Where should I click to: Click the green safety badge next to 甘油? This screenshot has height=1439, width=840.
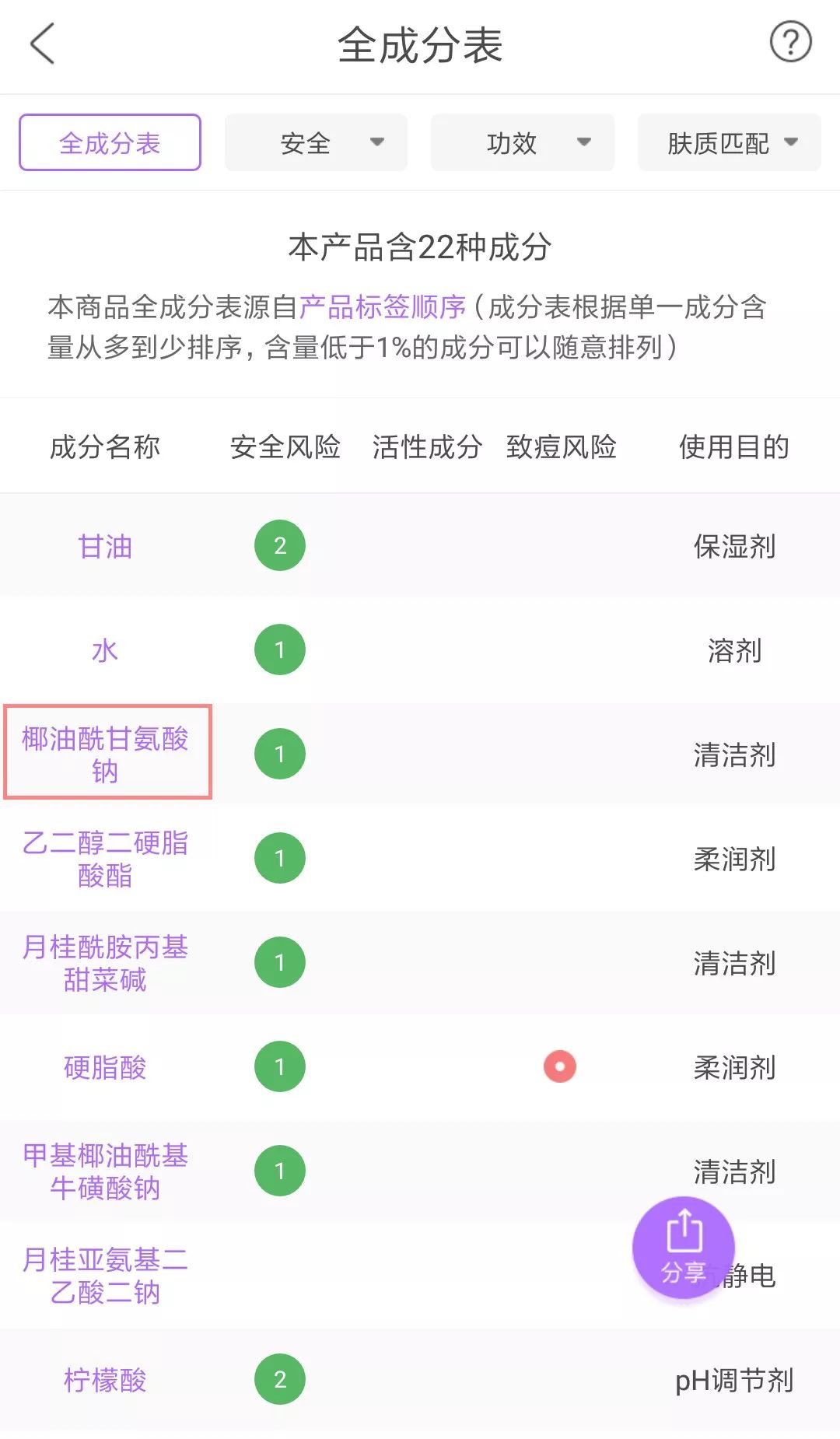click(x=280, y=544)
